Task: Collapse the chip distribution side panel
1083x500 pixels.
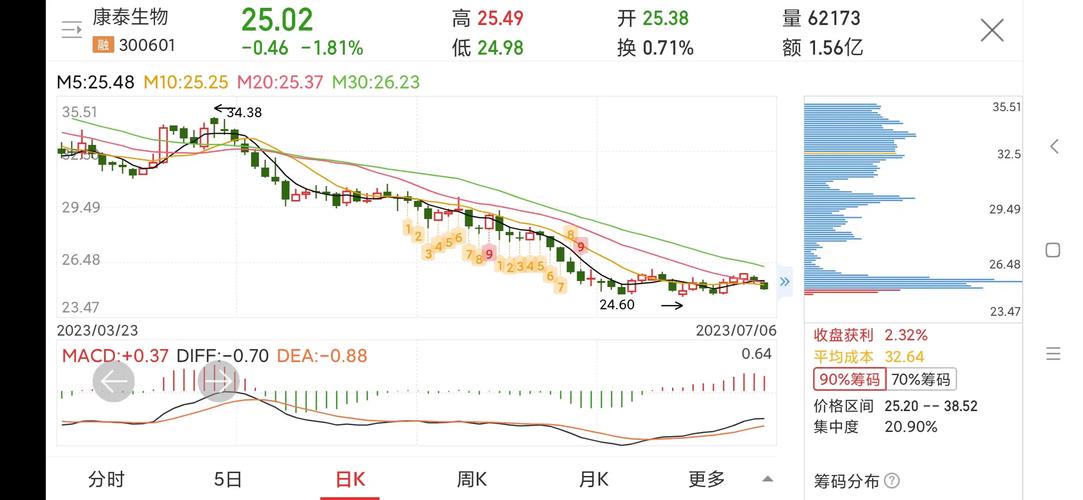Action: coord(785,282)
